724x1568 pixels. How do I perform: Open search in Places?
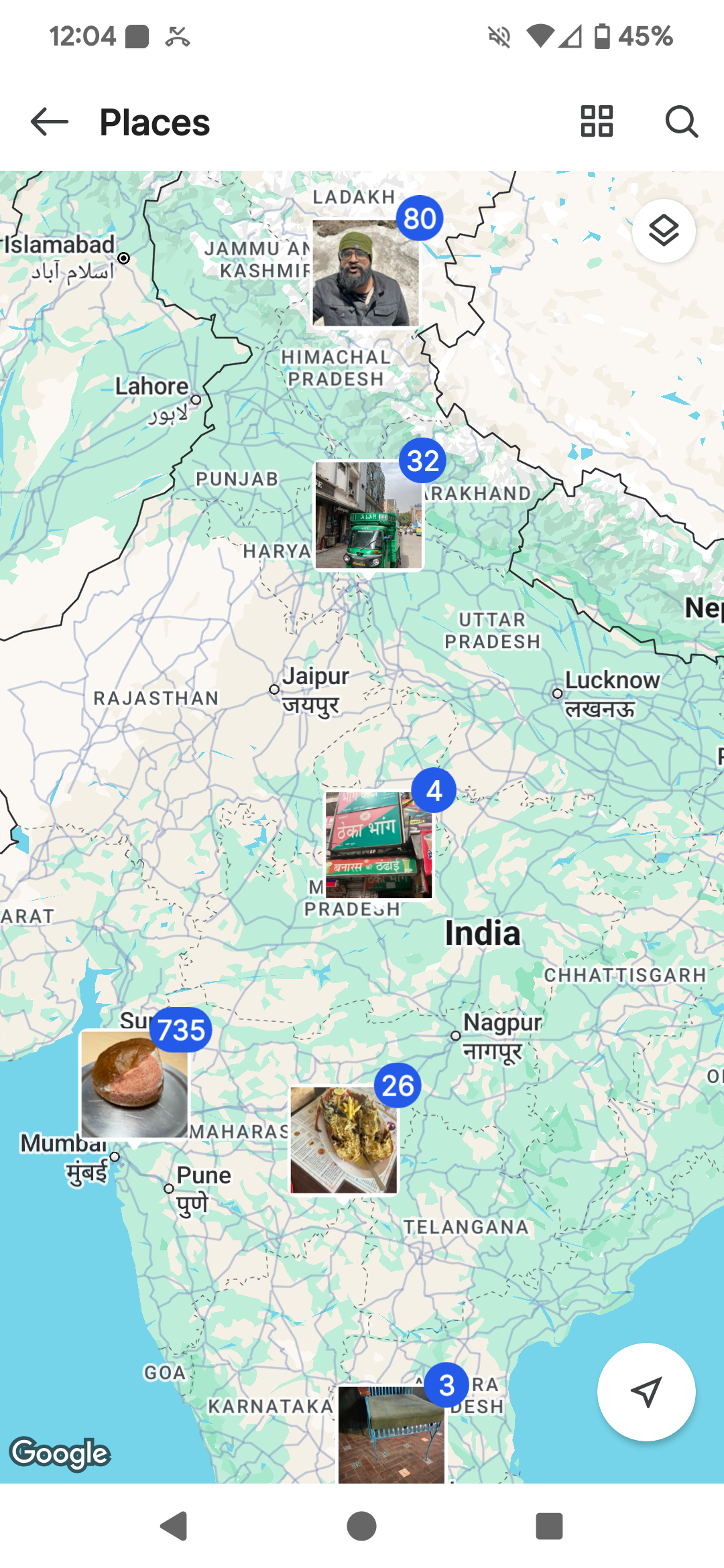pyautogui.click(x=681, y=122)
